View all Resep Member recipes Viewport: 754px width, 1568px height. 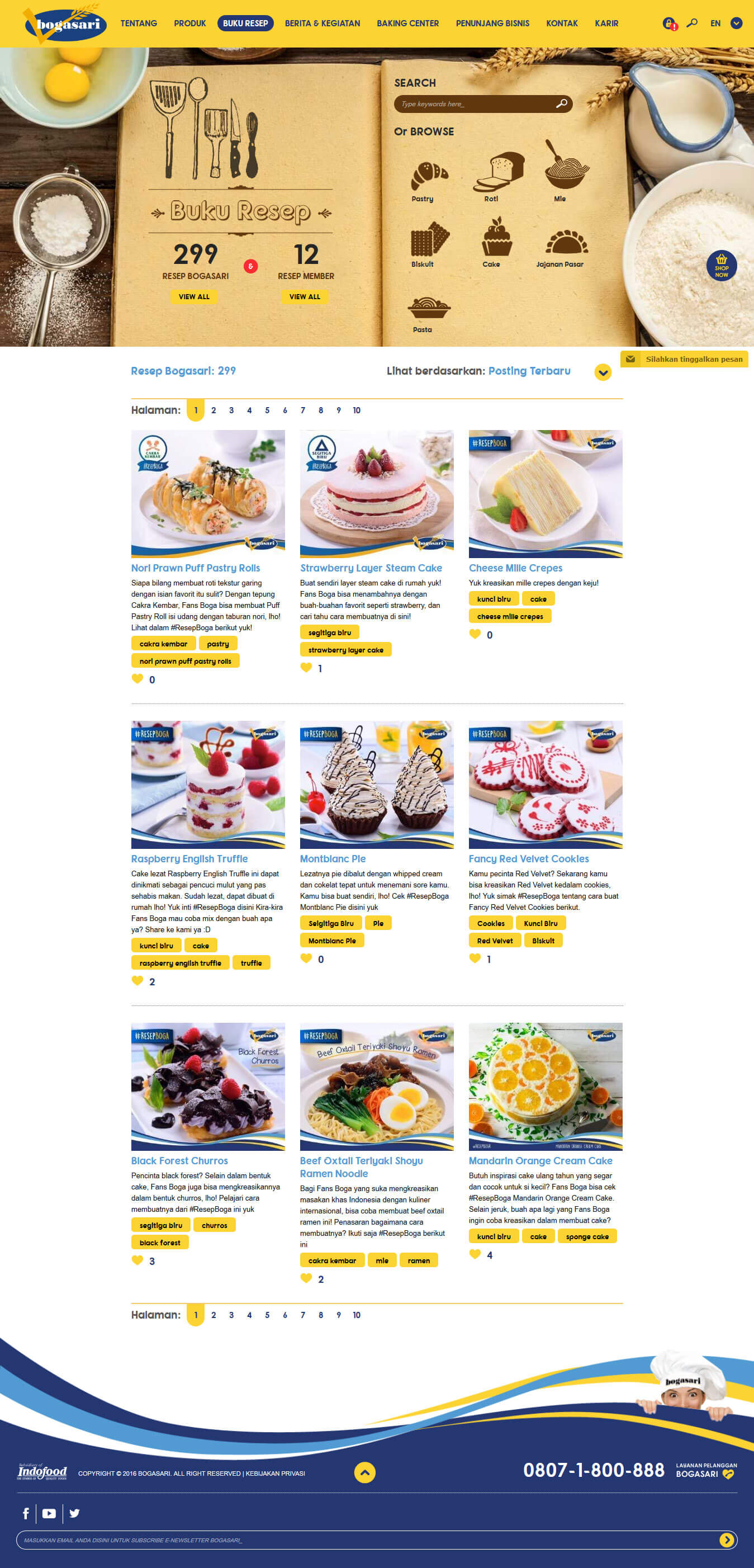304,297
